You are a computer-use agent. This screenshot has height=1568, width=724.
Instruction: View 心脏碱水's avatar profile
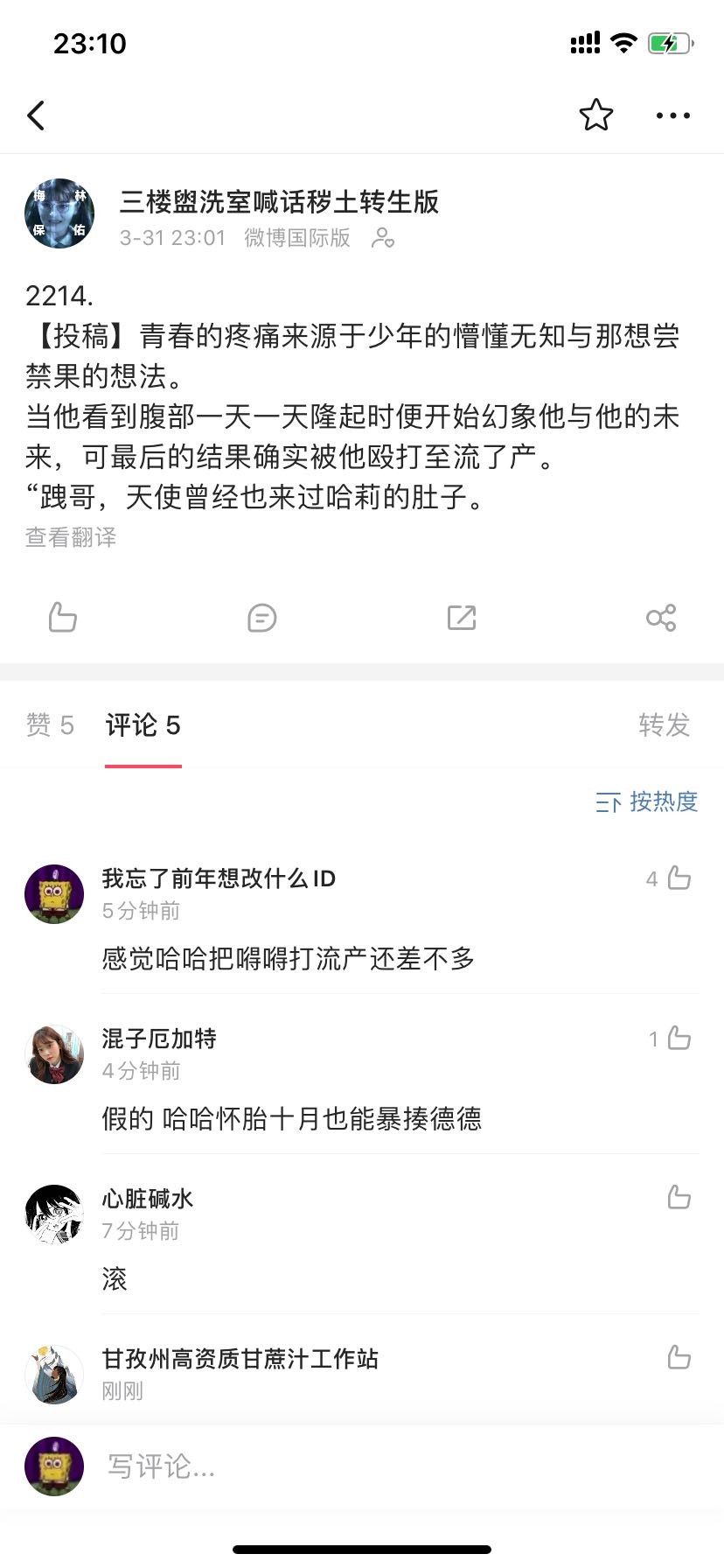coord(54,1214)
